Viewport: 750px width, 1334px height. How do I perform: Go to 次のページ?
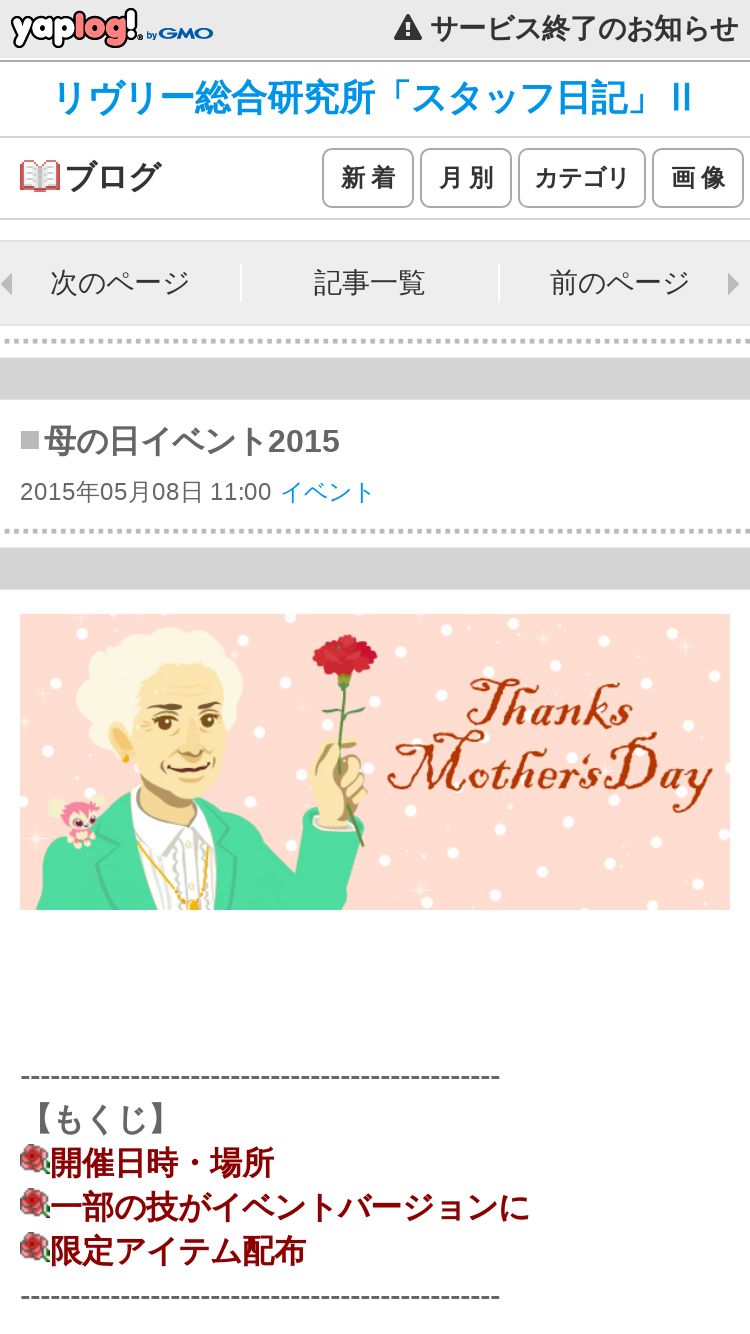pyautogui.click(x=120, y=283)
